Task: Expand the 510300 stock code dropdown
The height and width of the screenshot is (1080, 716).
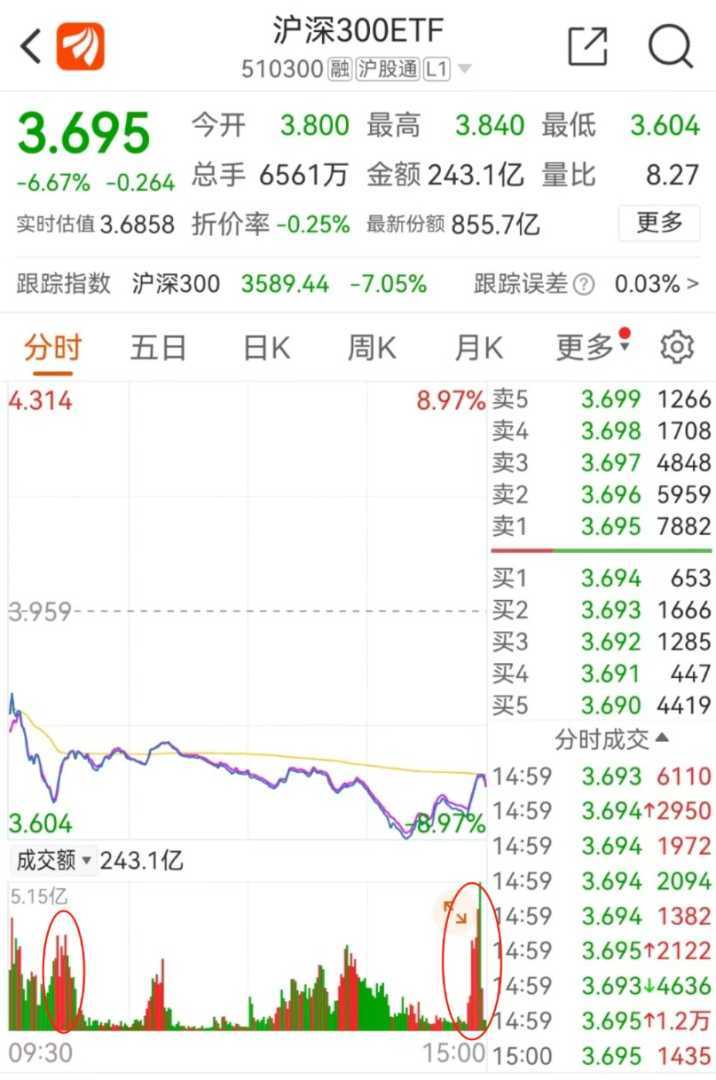Action: click(x=464, y=70)
